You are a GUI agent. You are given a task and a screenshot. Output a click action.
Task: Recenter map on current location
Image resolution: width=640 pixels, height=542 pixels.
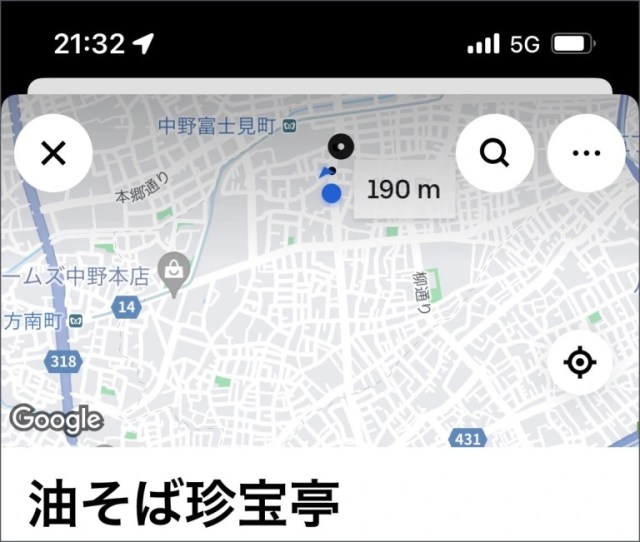point(580,361)
